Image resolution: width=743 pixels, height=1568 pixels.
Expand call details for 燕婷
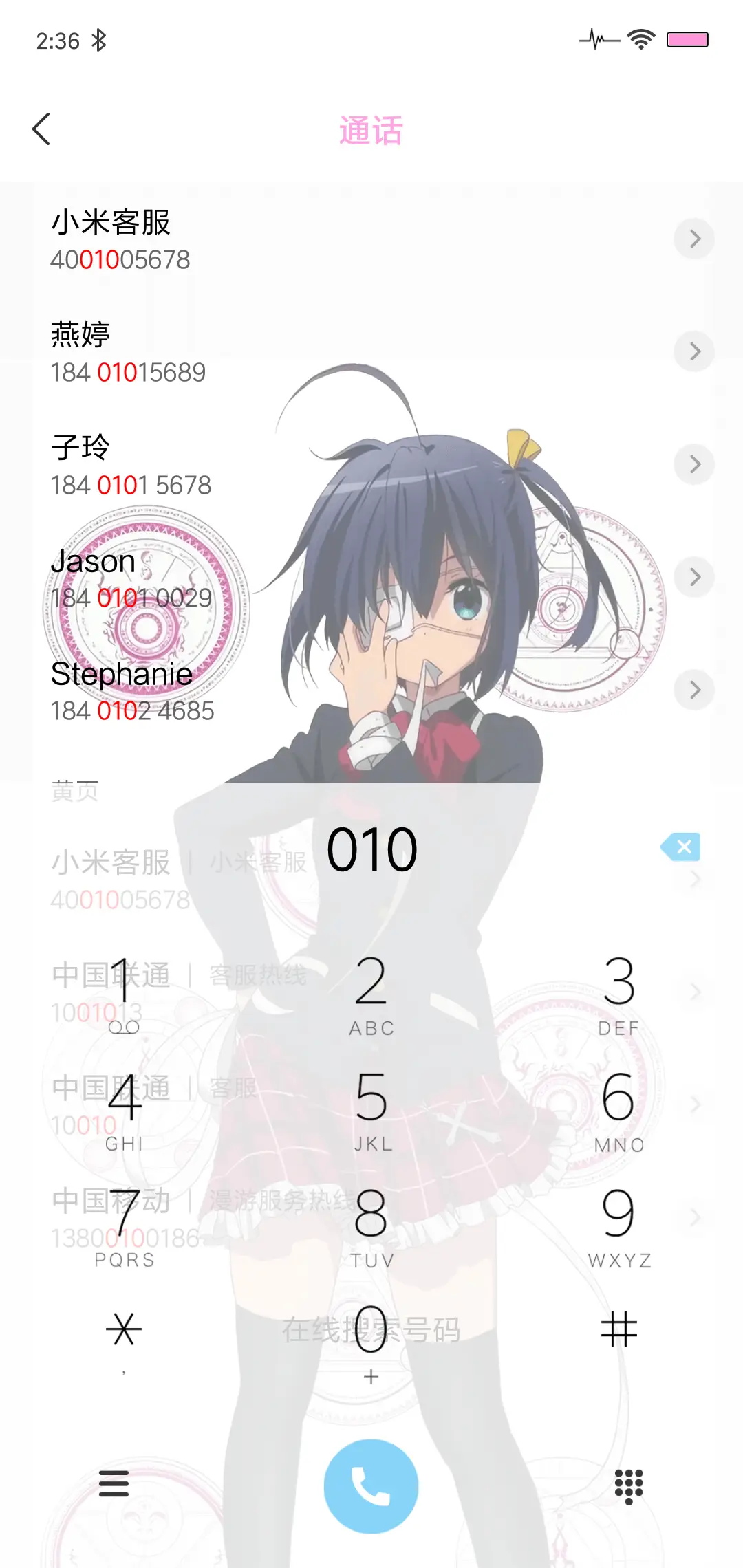[694, 351]
